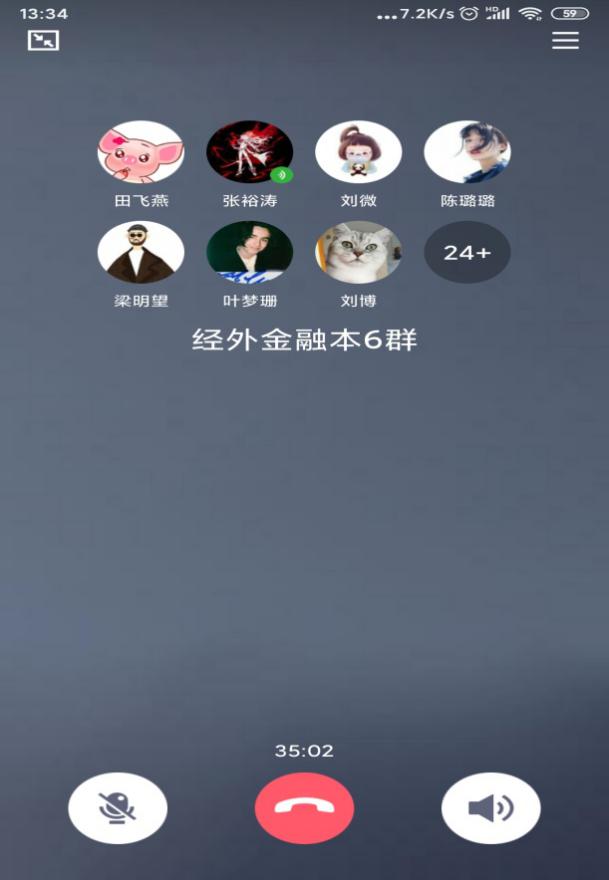
Task: Tap 田飞燕's avatar
Action: click(141, 152)
